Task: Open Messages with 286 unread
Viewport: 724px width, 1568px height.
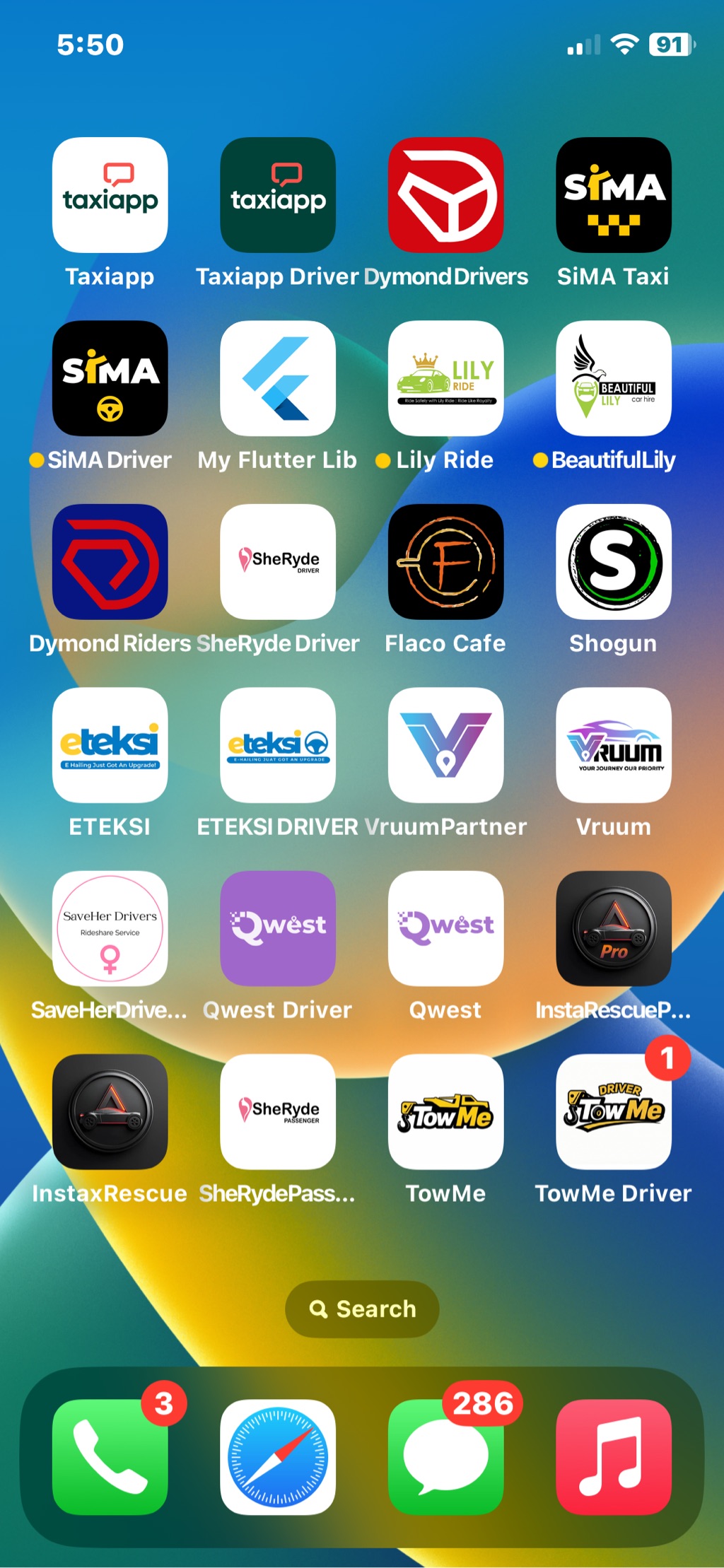Action: coord(445,1456)
